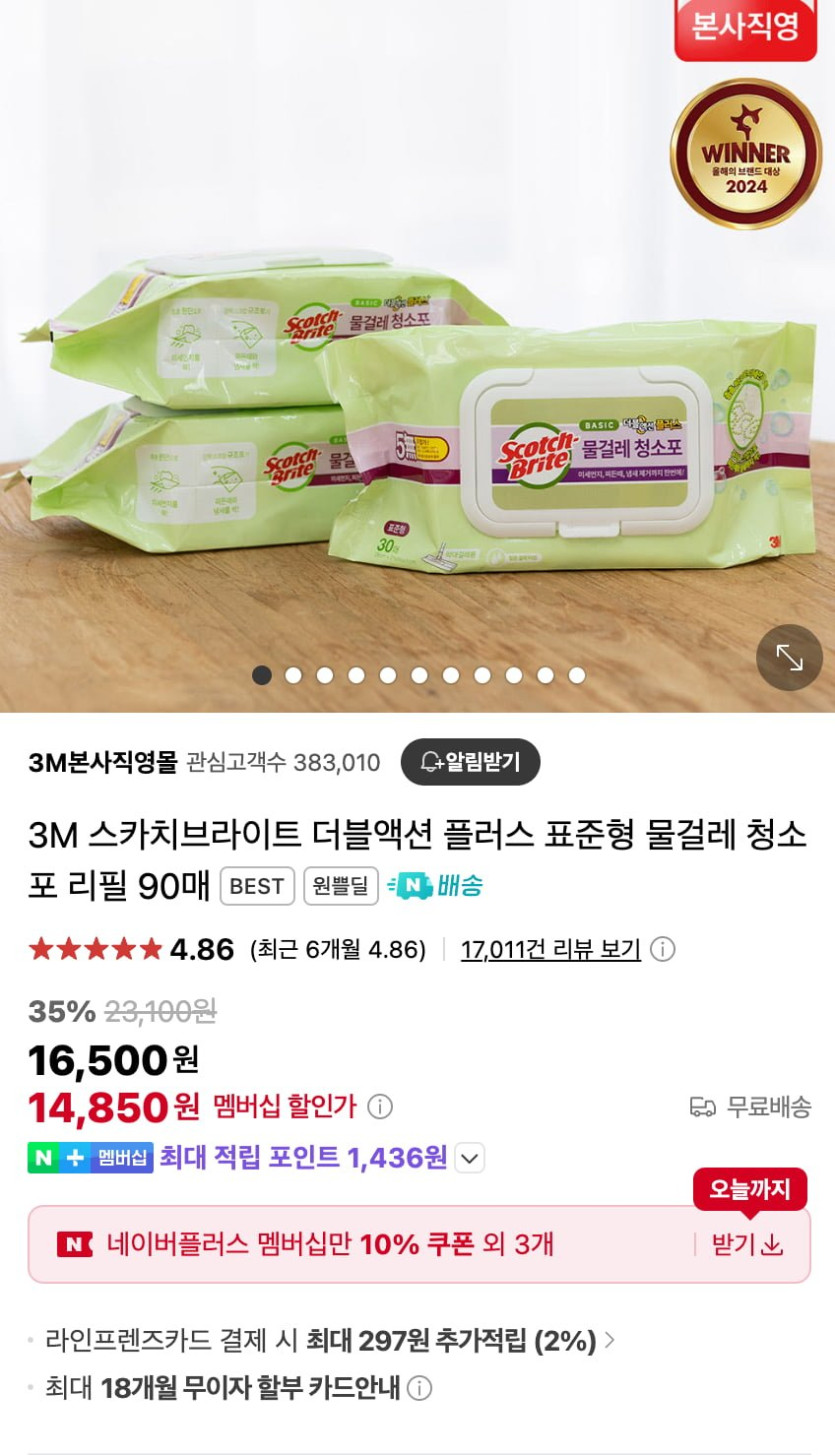Jump to the second product image dot
Viewport: 835px width, 1455px height.
point(293,675)
